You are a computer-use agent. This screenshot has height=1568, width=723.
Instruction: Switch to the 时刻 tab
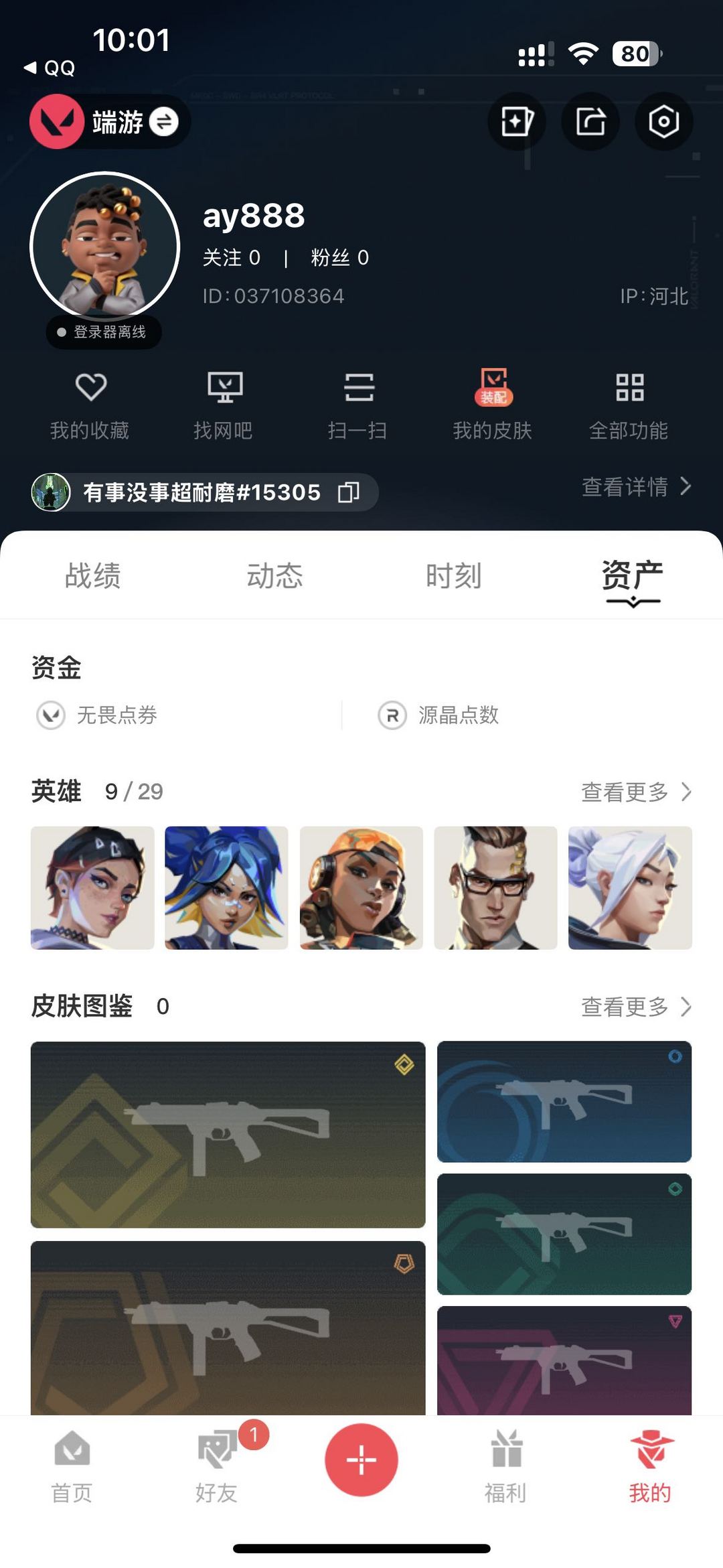click(453, 576)
